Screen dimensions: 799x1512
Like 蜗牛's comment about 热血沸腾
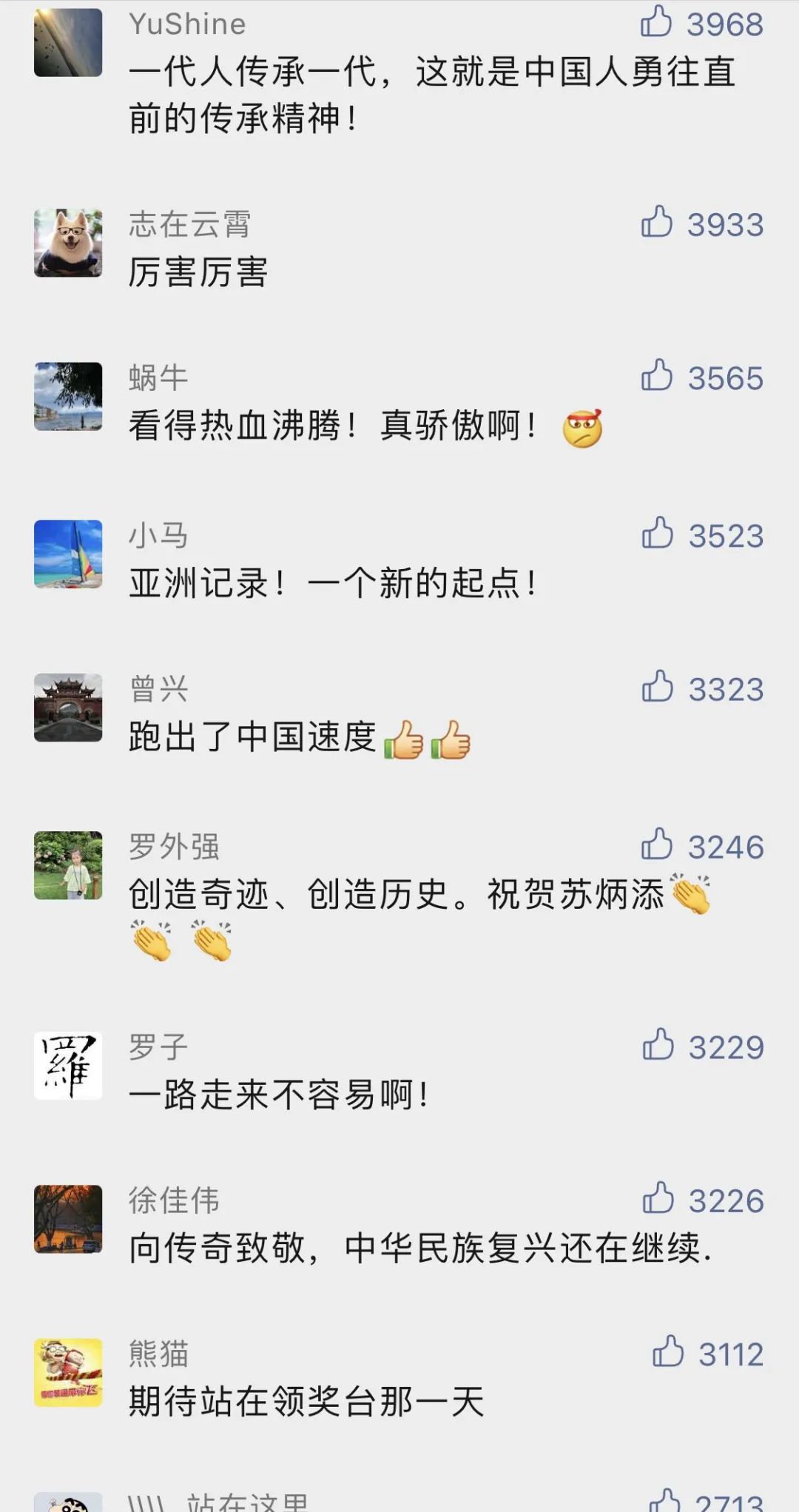[657, 376]
